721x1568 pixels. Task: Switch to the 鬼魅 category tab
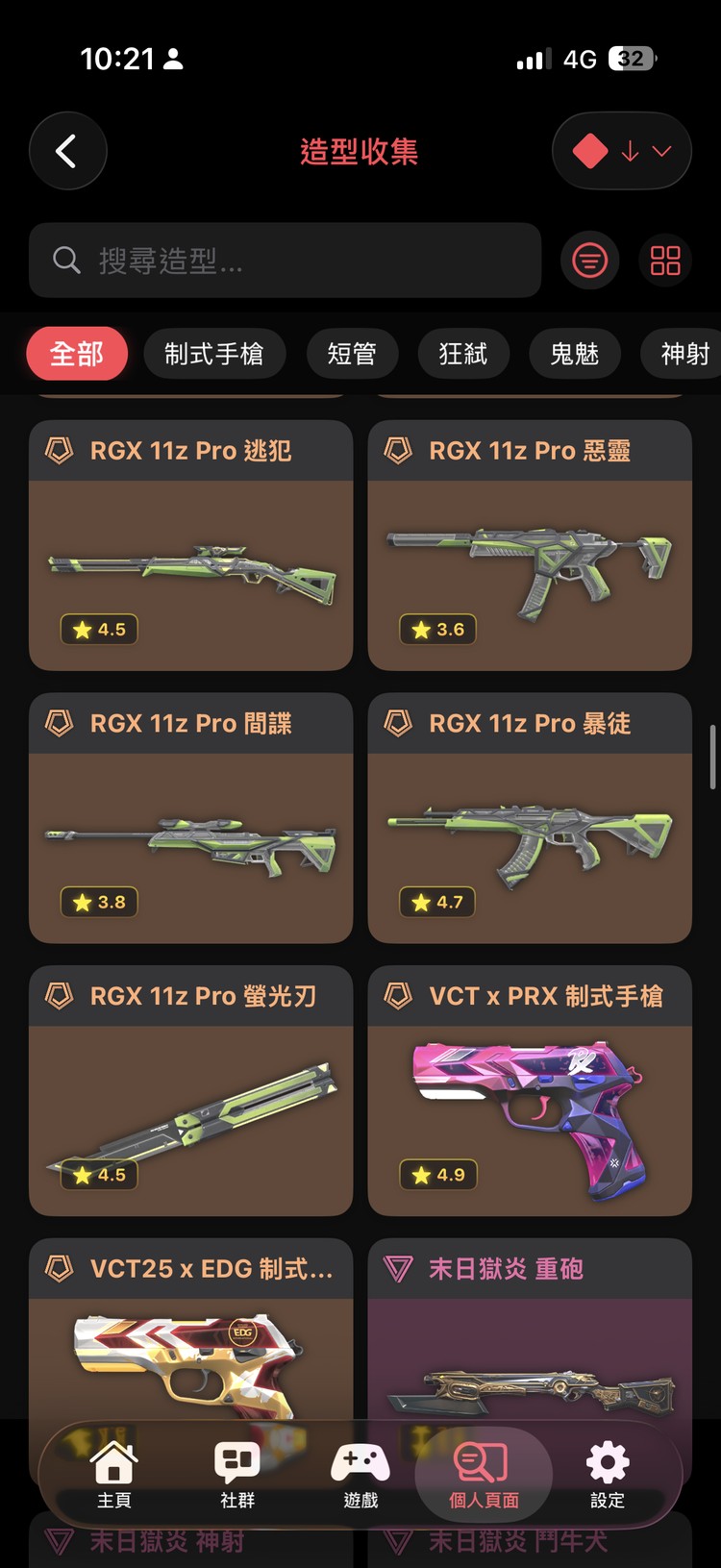574,354
